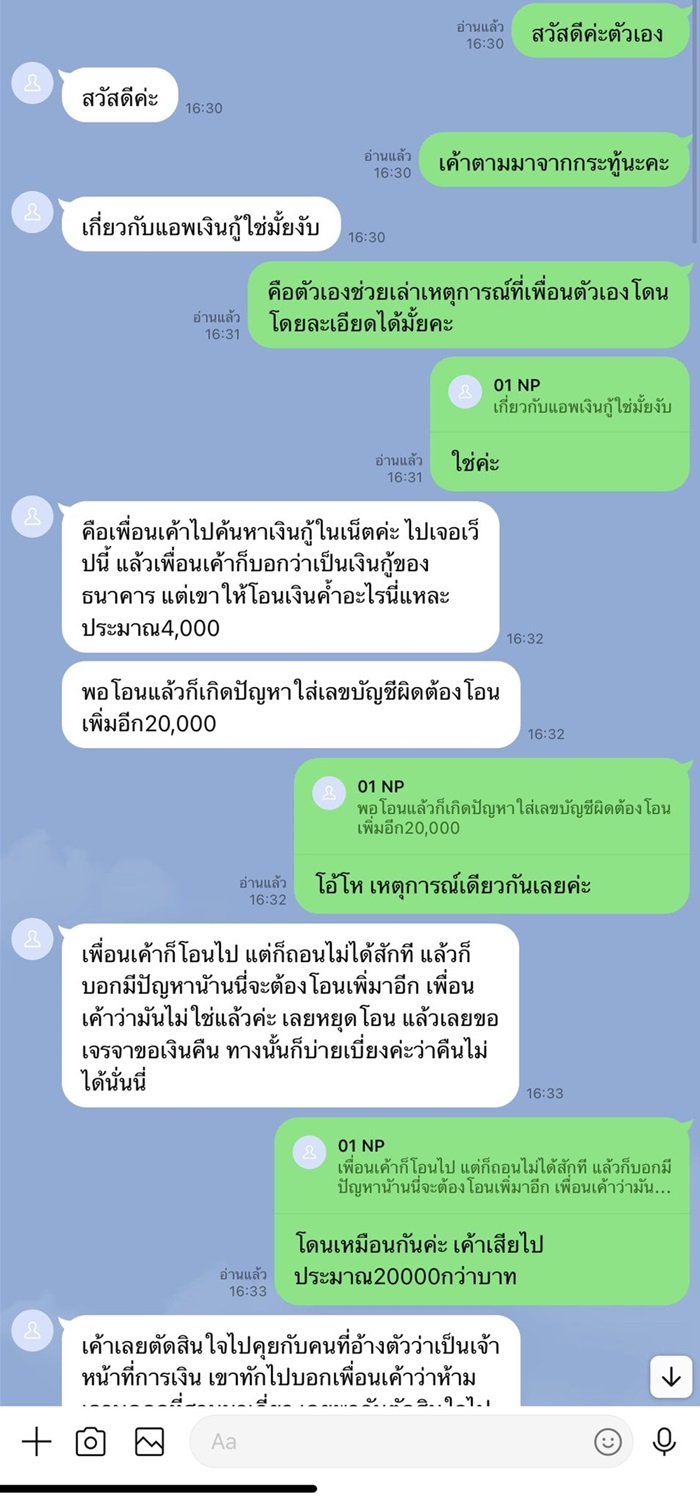Open the emoji sticker picker
Screen dimensions: 700x1503
608,1441
